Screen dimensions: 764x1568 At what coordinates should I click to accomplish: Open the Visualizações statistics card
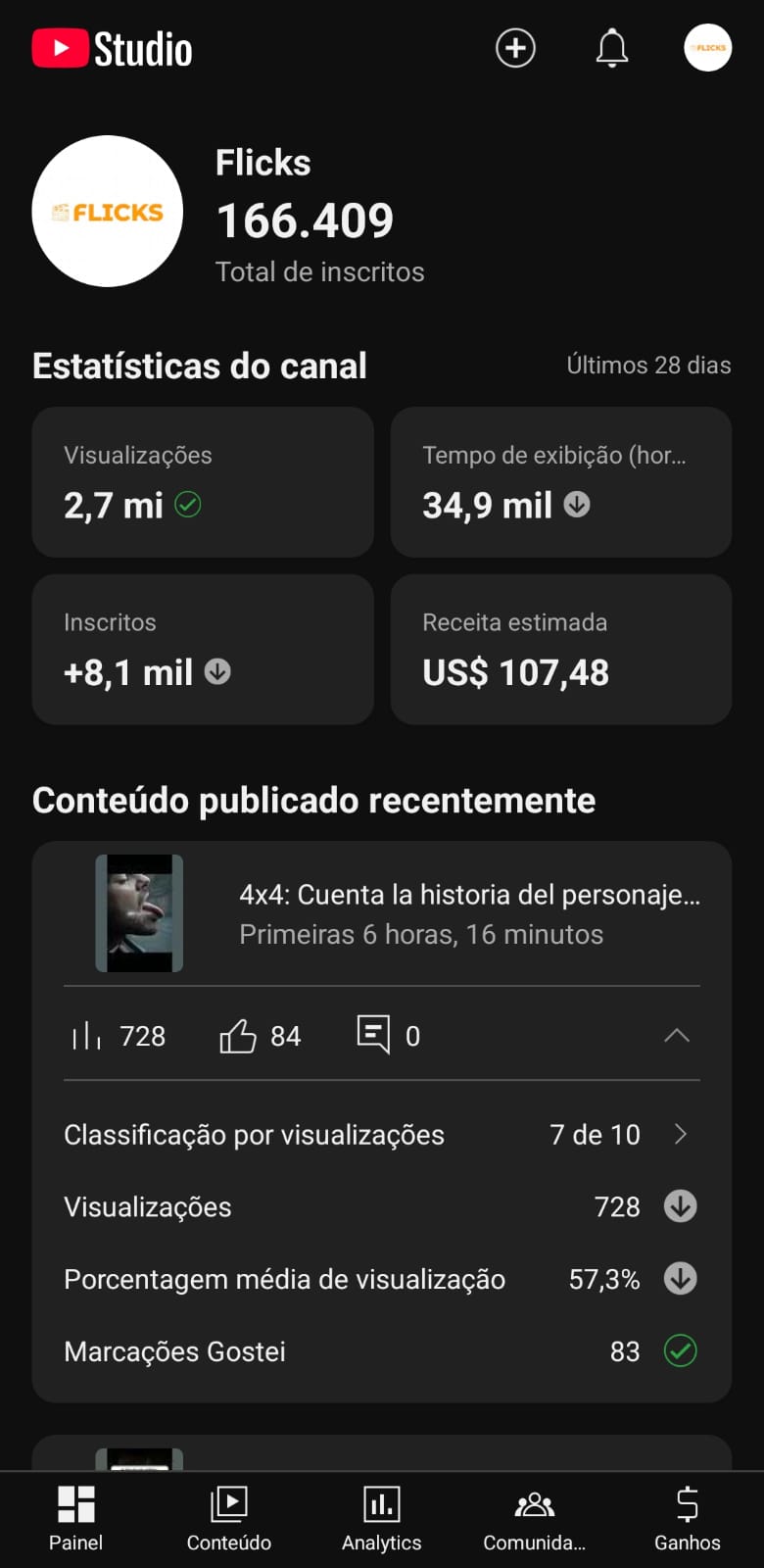tap(203, 482)
